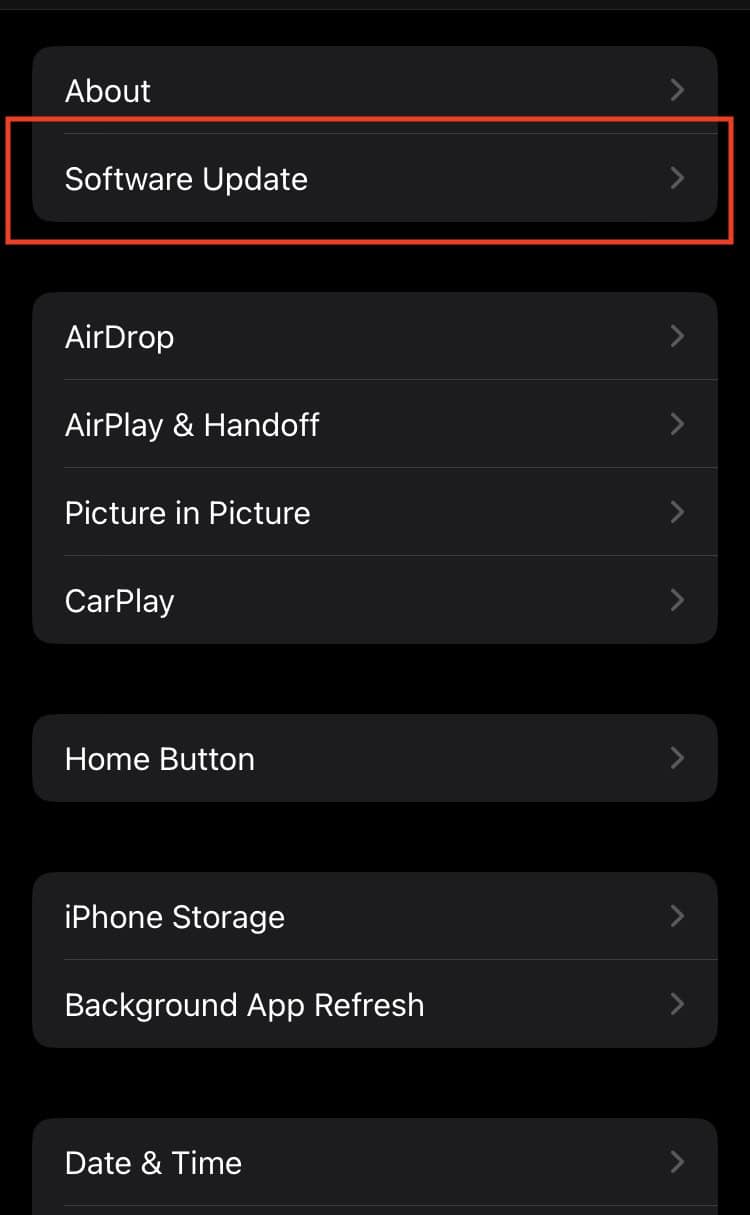Open Software Update settings
This screenshot has width=750, height=1215.
point(374,179)
